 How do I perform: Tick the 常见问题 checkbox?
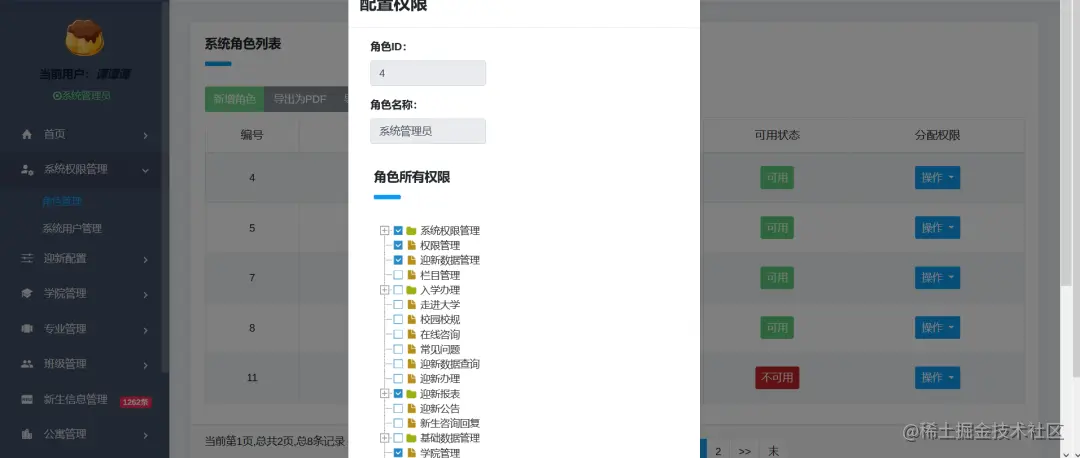click(398, 349)
